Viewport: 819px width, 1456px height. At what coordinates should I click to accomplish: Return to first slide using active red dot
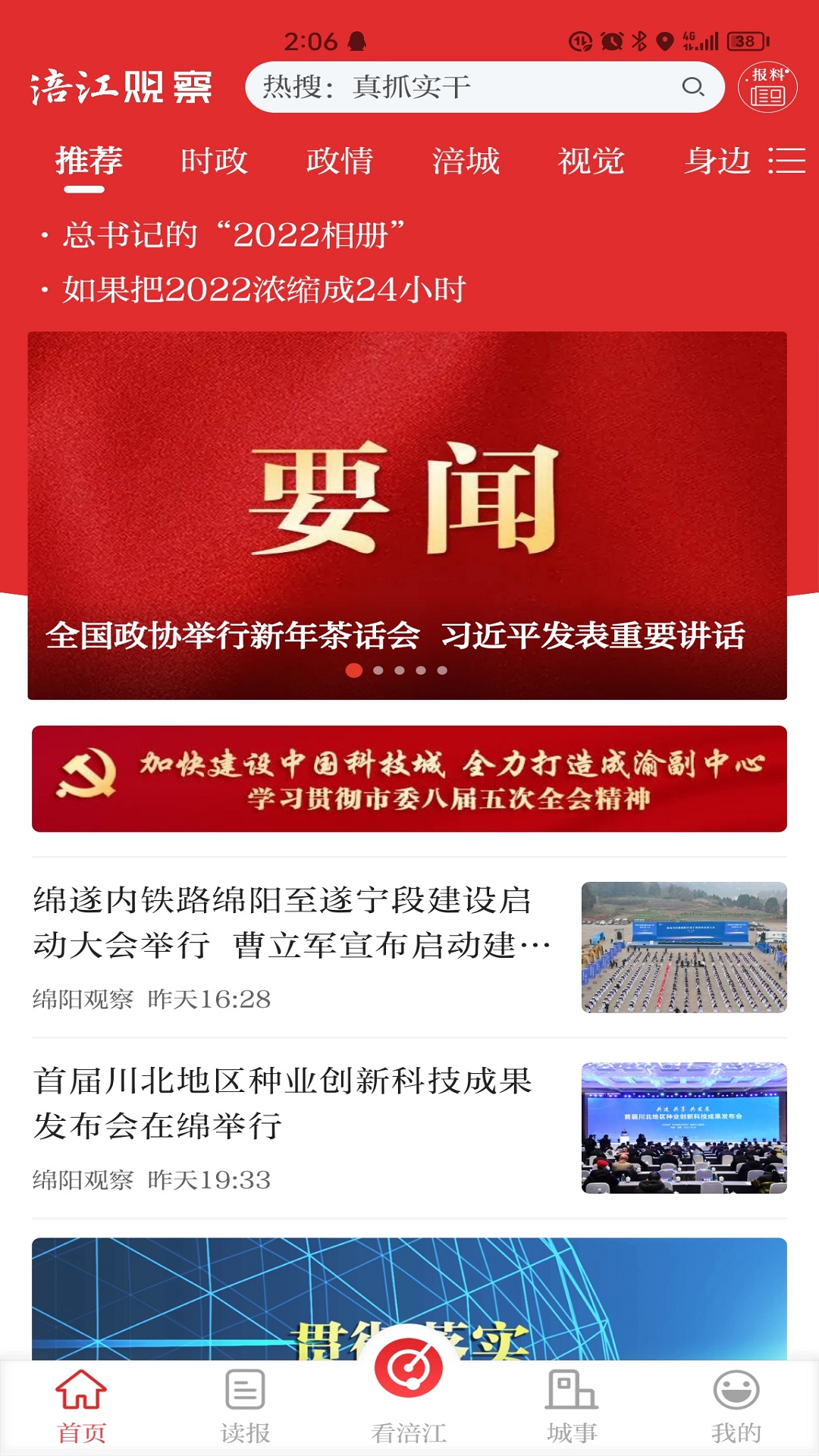click(353, 670)
